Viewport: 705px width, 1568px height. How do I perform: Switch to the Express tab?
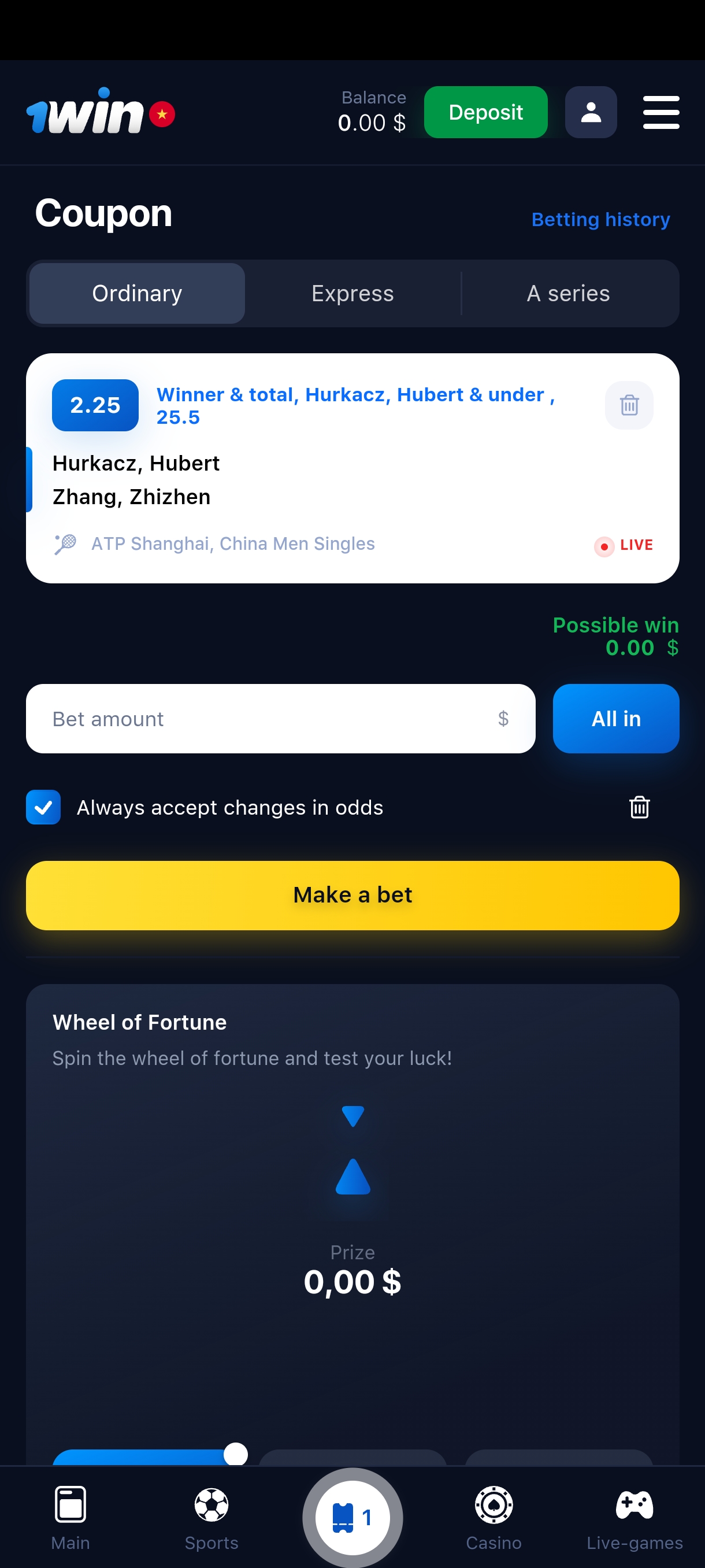point(352,293)
